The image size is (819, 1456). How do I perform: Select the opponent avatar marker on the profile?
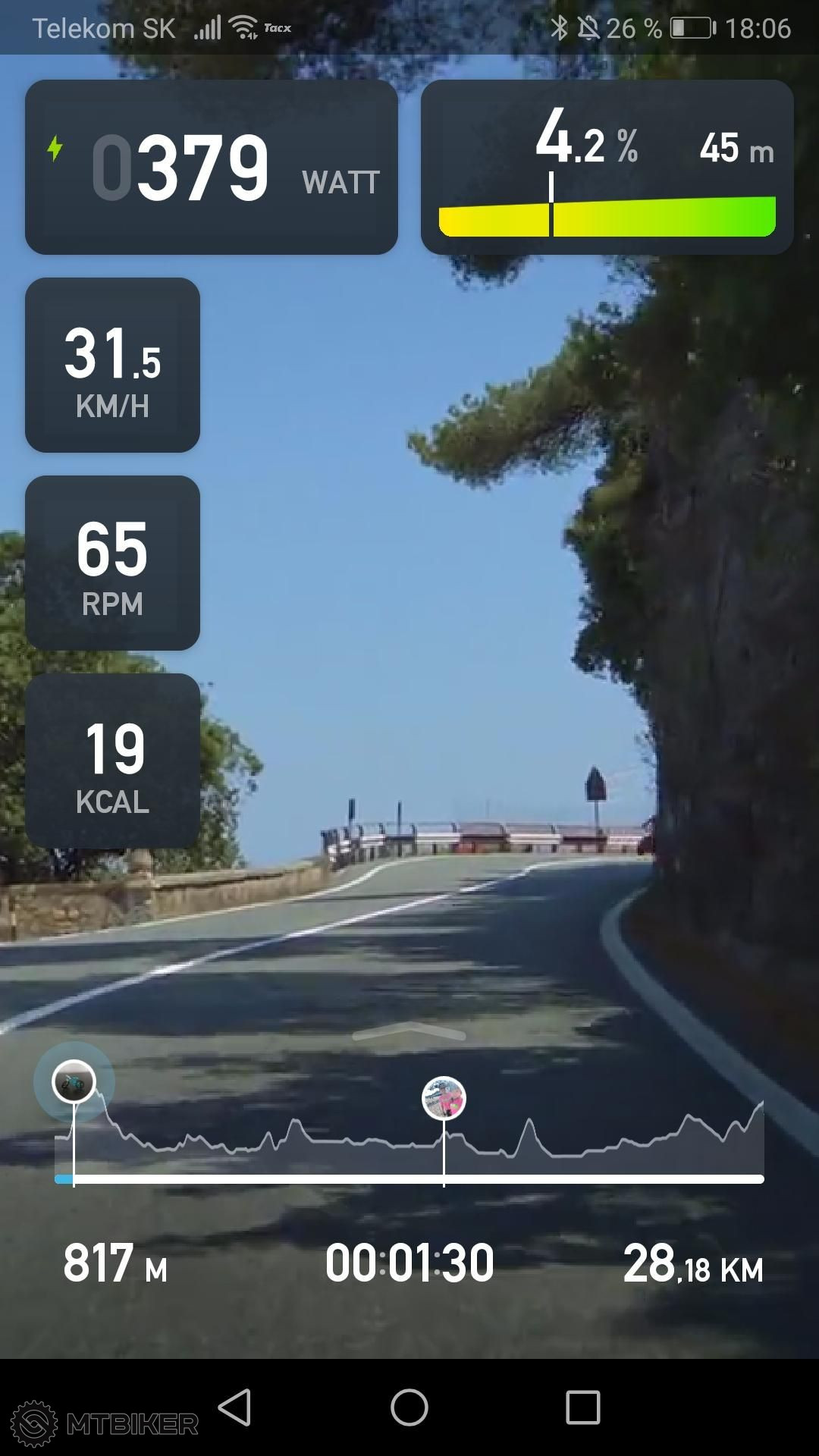coord(444,1098)
